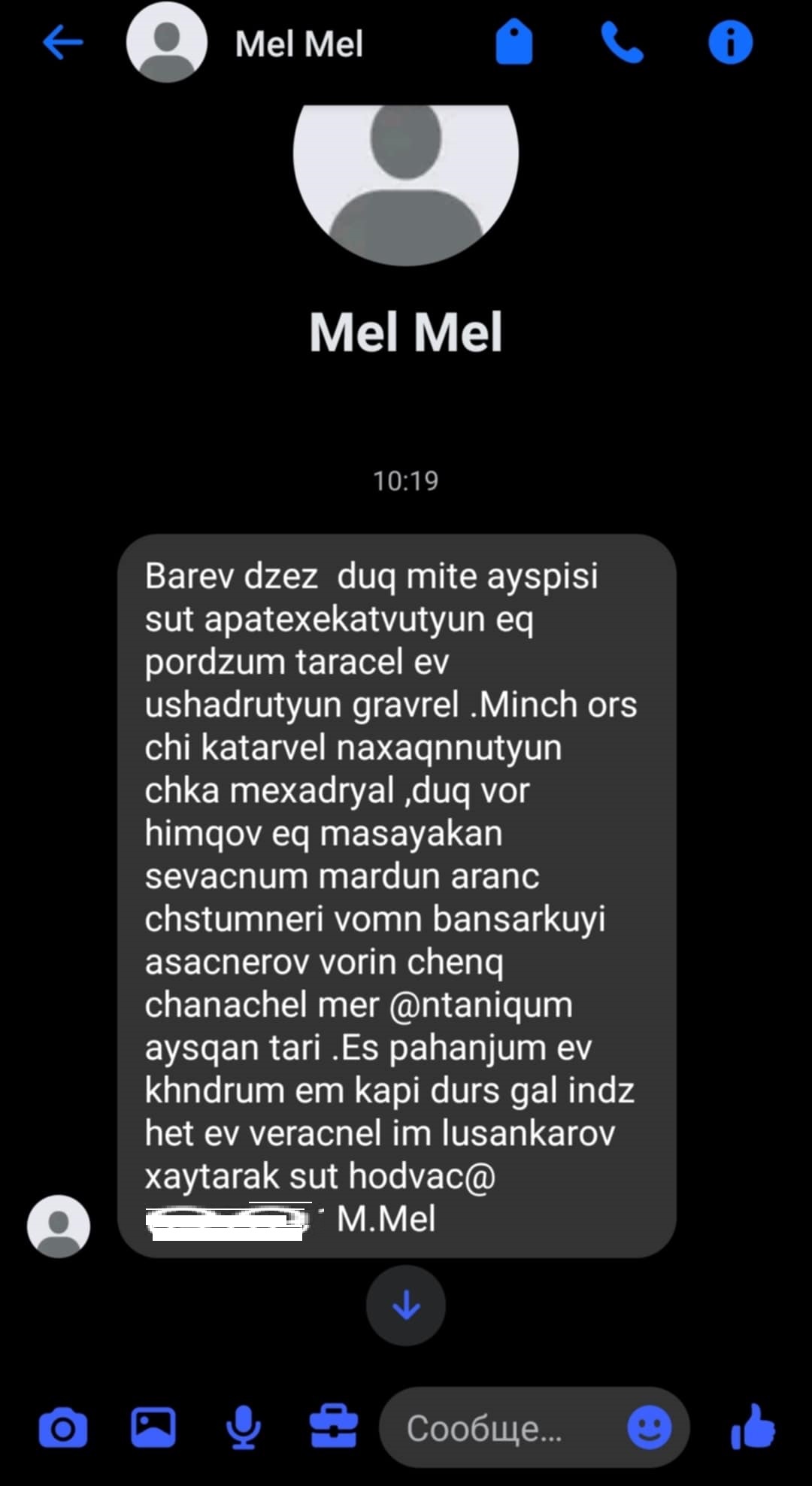Open the briefcase tools icon
This screenshot has width=812, height=1486.
click(334, 1426)
